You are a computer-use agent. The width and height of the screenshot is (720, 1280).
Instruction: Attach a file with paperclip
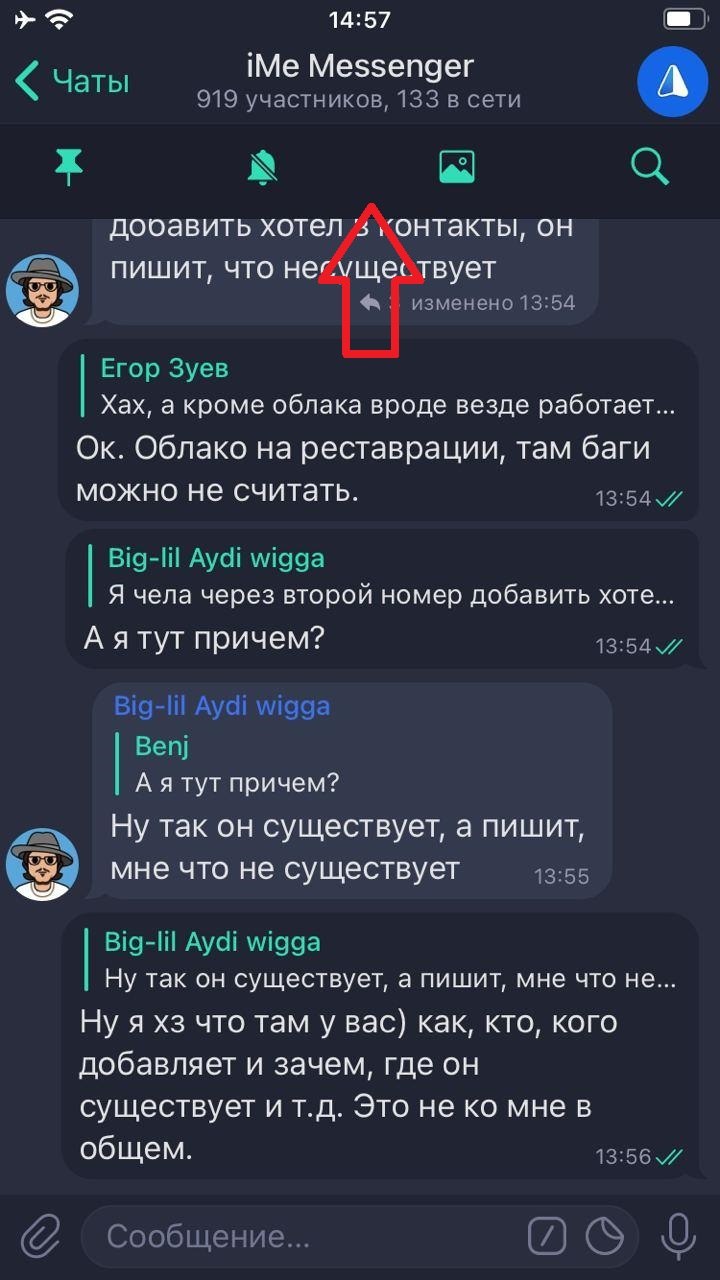(40, 1237)
